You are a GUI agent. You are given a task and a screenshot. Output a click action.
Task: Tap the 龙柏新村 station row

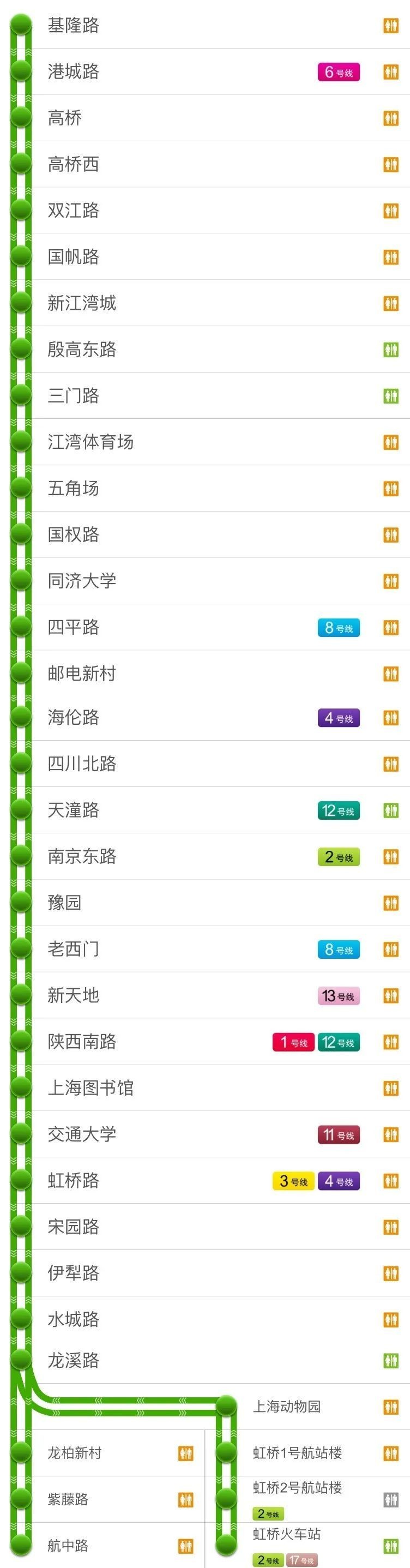[75, 1453]
